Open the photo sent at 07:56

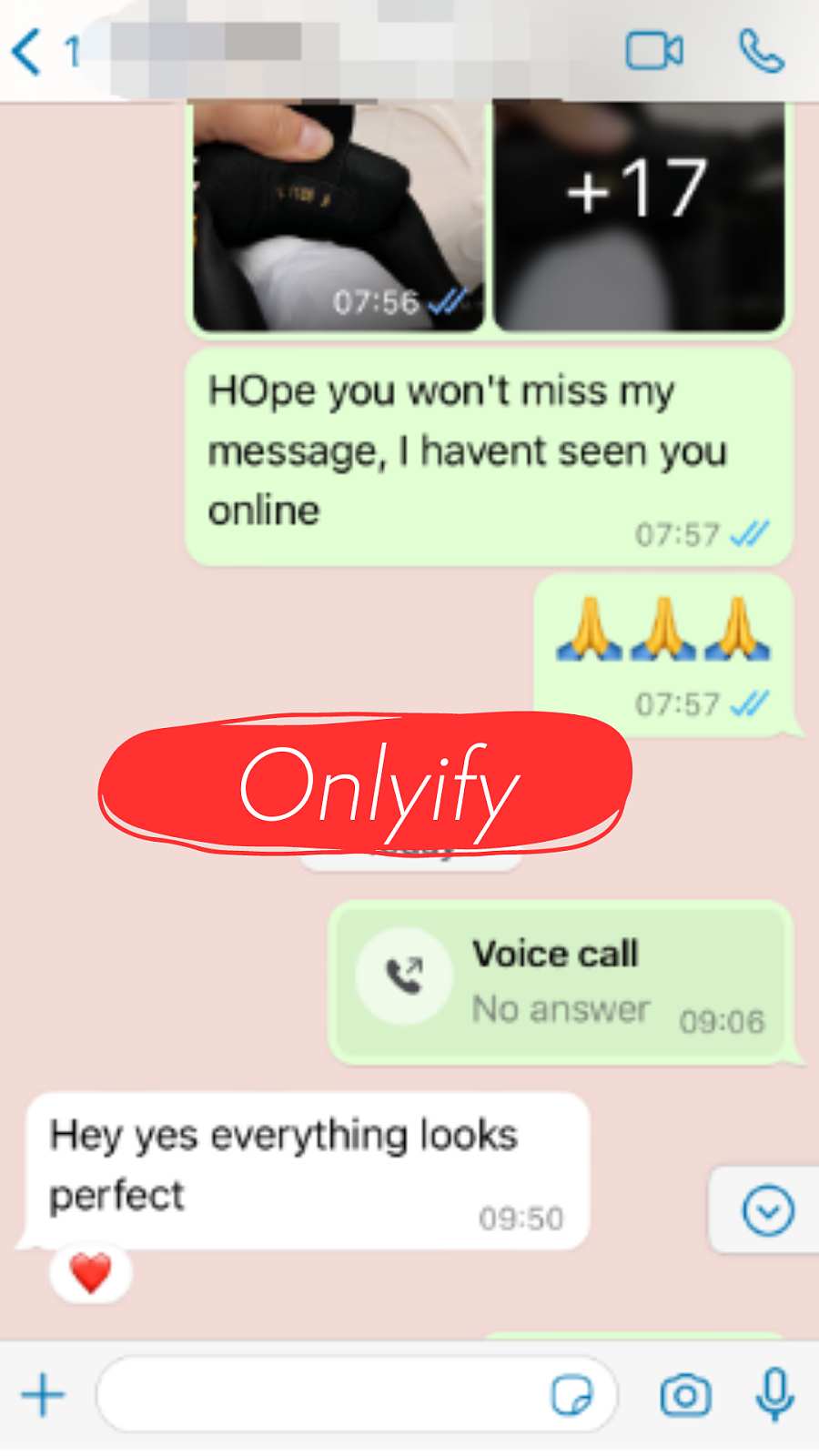click(339, 216)
